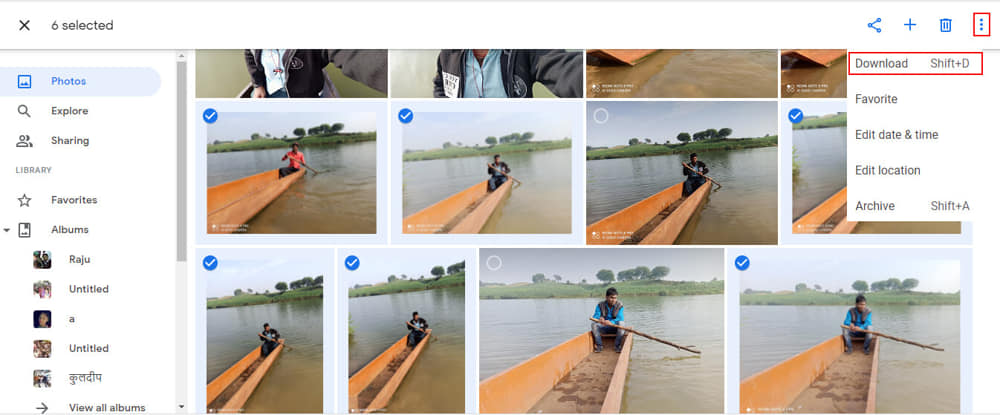Select Favorite in the dropdown menu
Screen dimensions: 1000x415
pos(876,99)
